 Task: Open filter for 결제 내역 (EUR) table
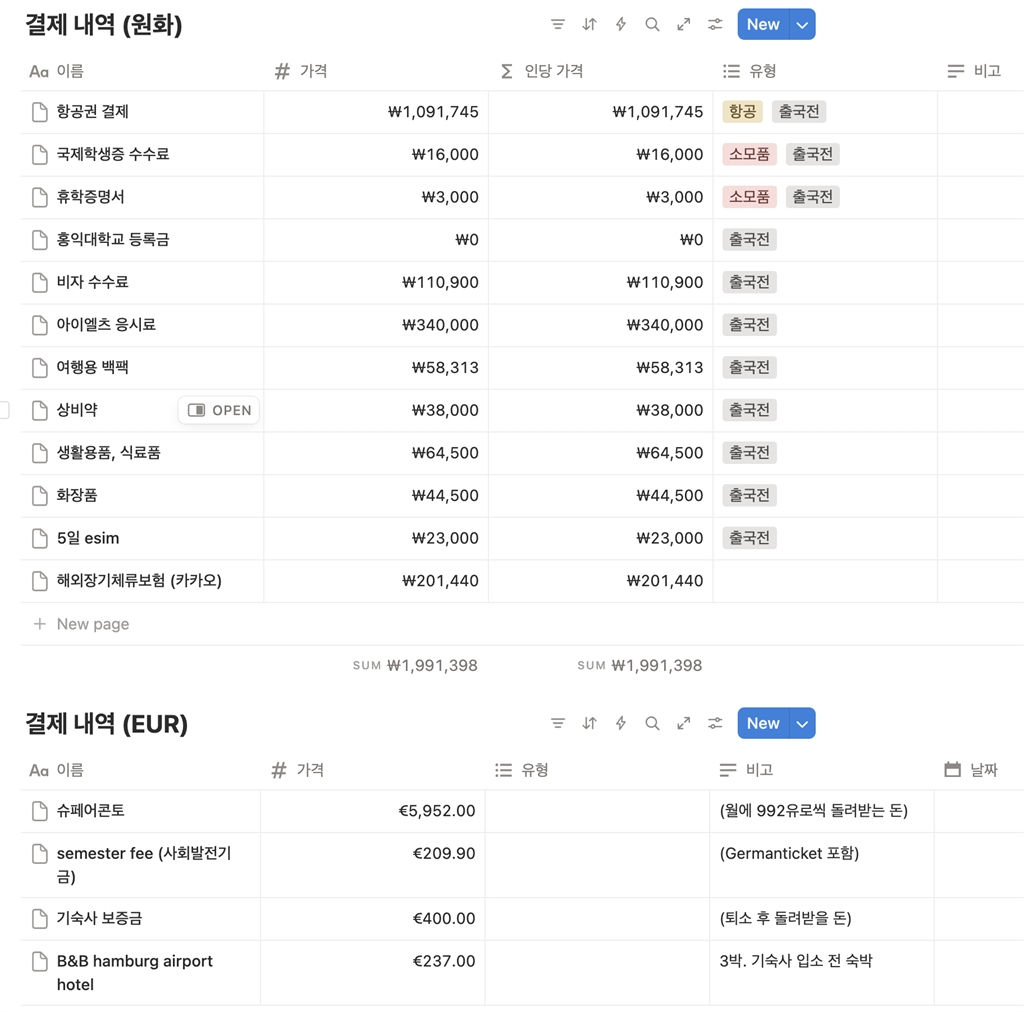coord(558,724)
